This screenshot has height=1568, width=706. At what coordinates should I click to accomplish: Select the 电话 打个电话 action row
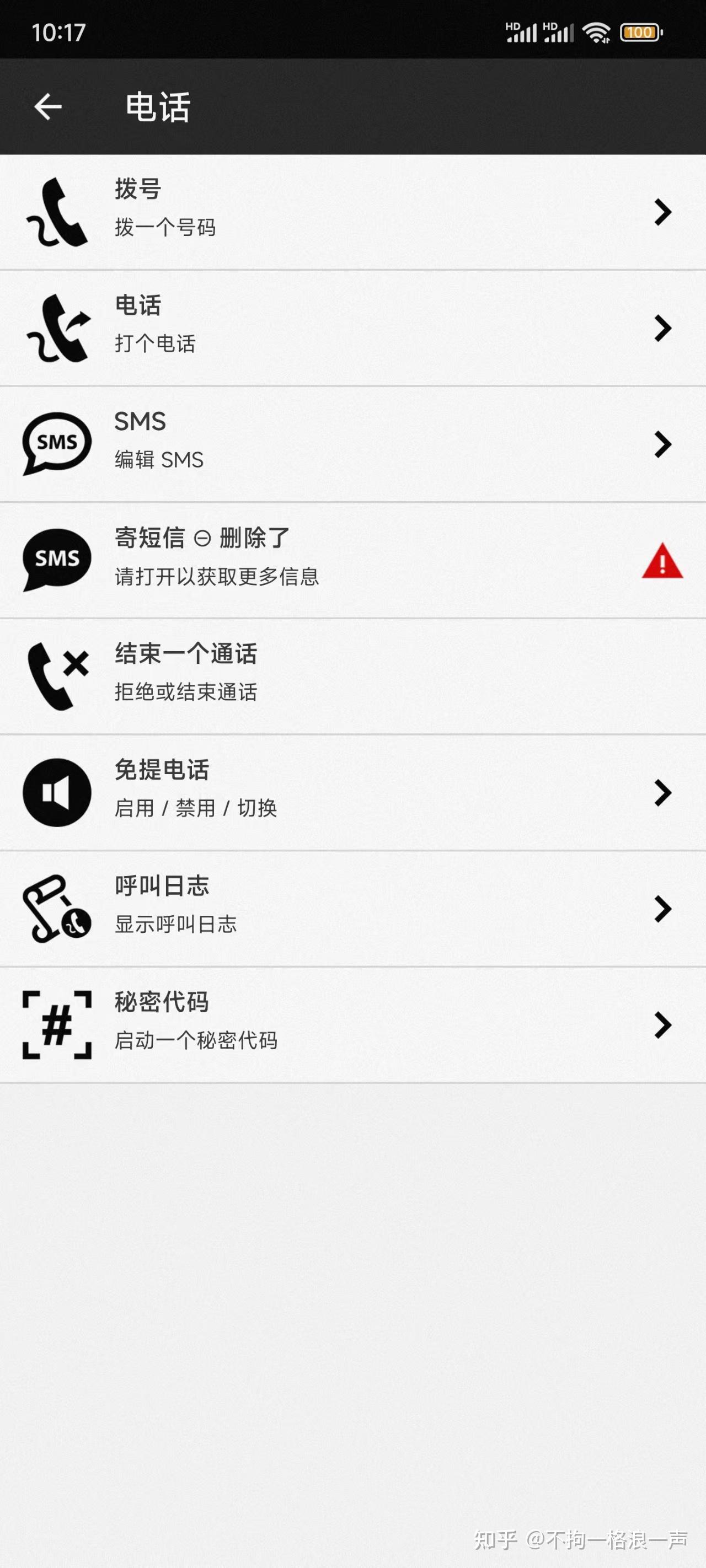tap(352, 328)
